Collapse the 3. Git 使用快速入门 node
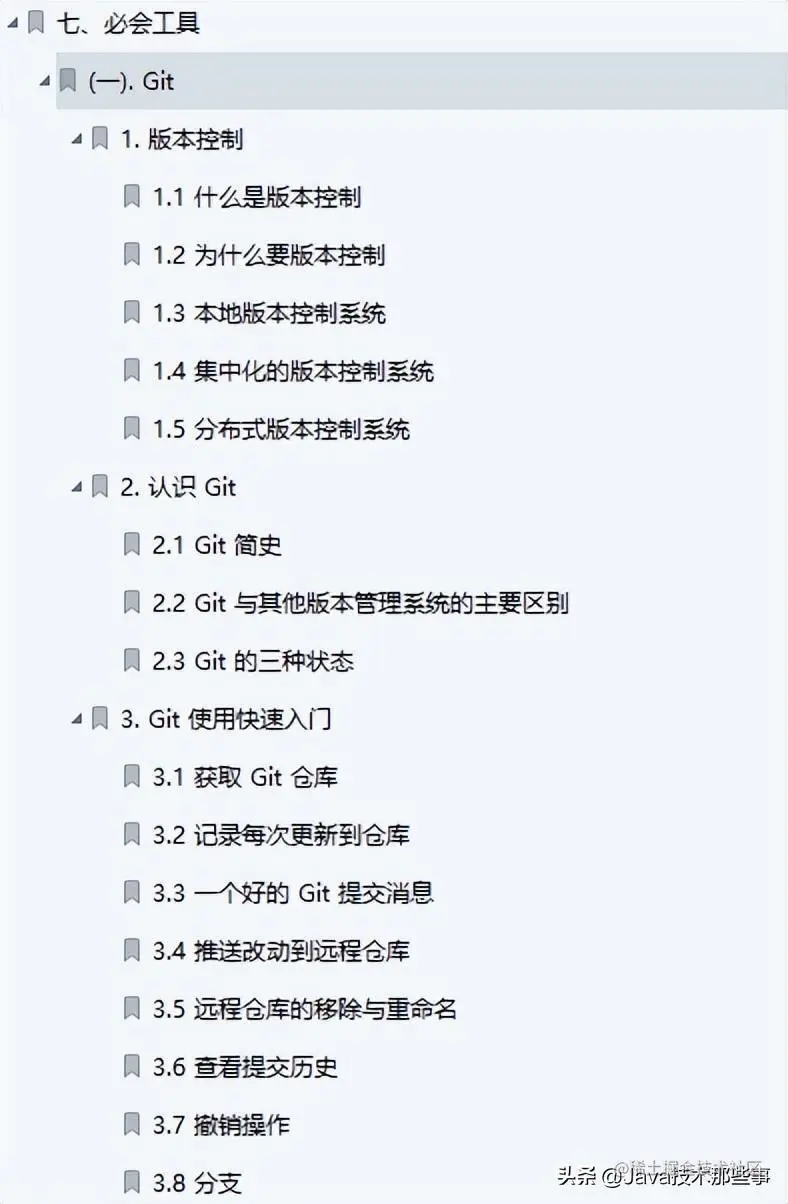The height and width of the screenshot is (1204, 788). coord(77,719)
